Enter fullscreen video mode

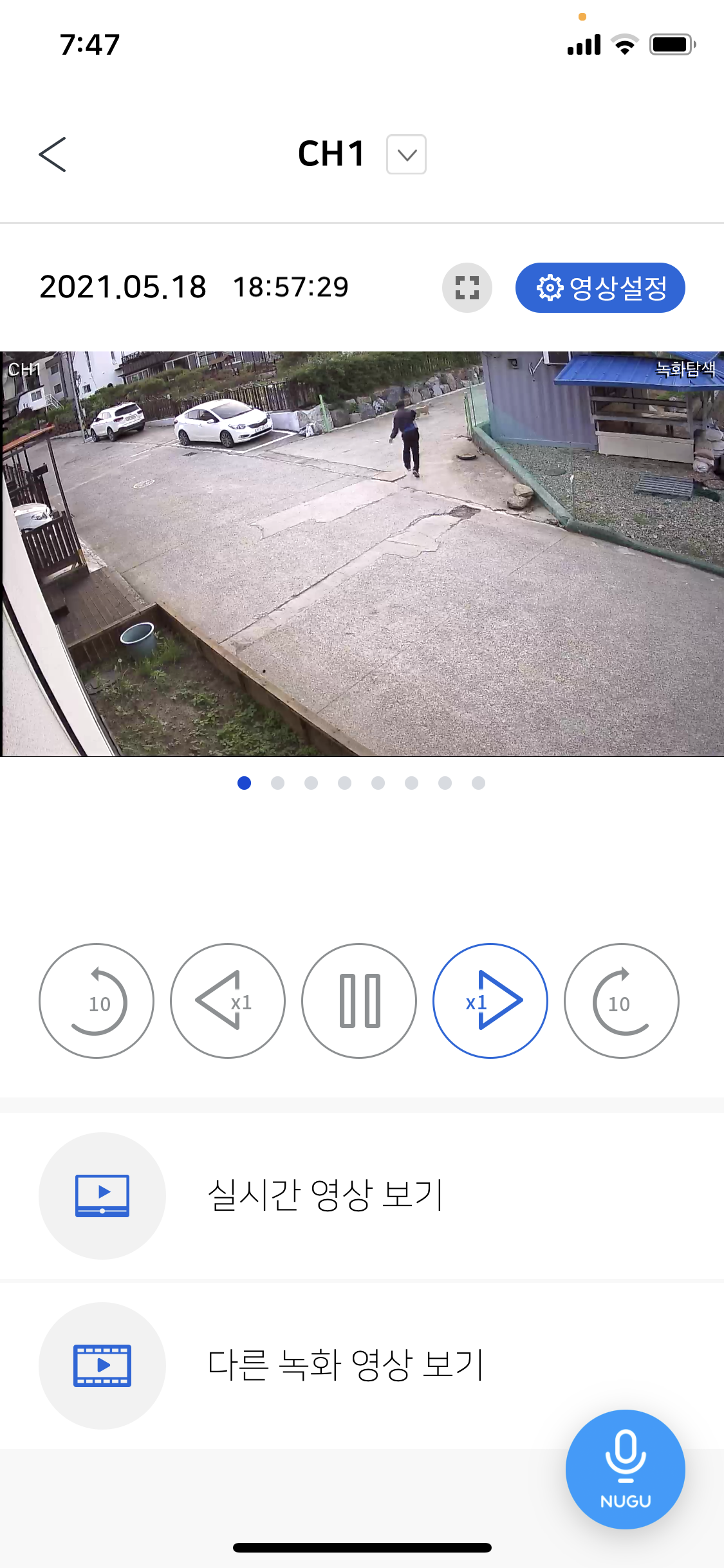click(467, 288)
